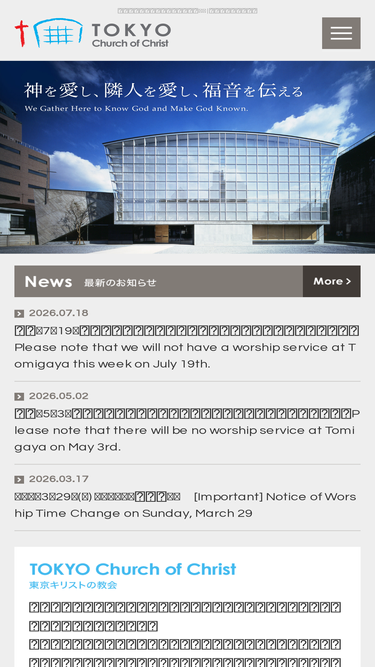This screenshot has width=375, height=667.
Task: Open the 2026.07.18 news item
Action: (x=187, y=348)
